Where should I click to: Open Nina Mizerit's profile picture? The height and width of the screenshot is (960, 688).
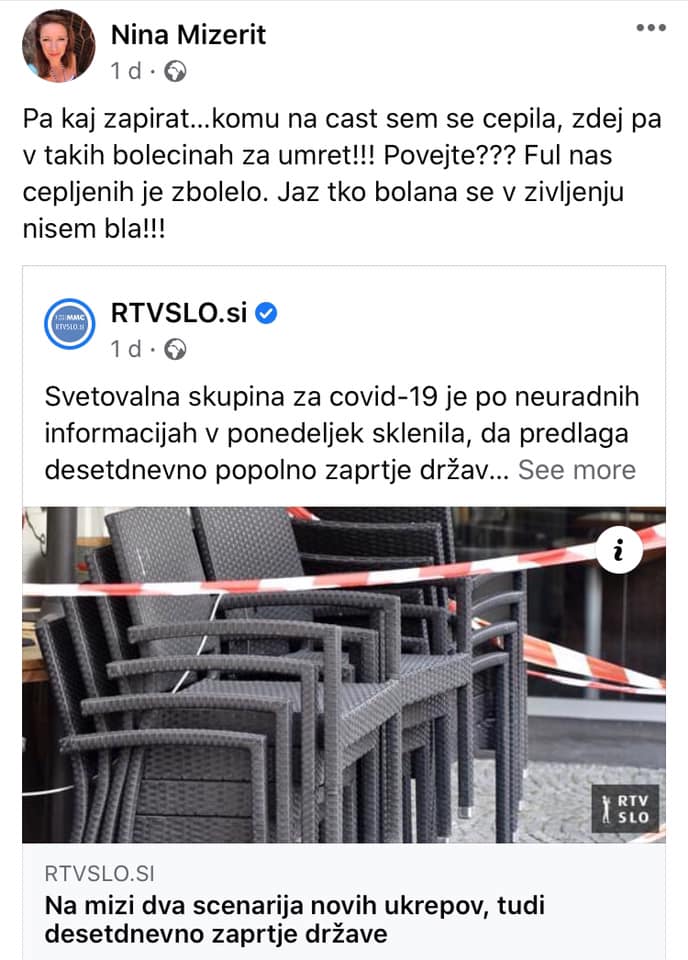coord(57,46)
